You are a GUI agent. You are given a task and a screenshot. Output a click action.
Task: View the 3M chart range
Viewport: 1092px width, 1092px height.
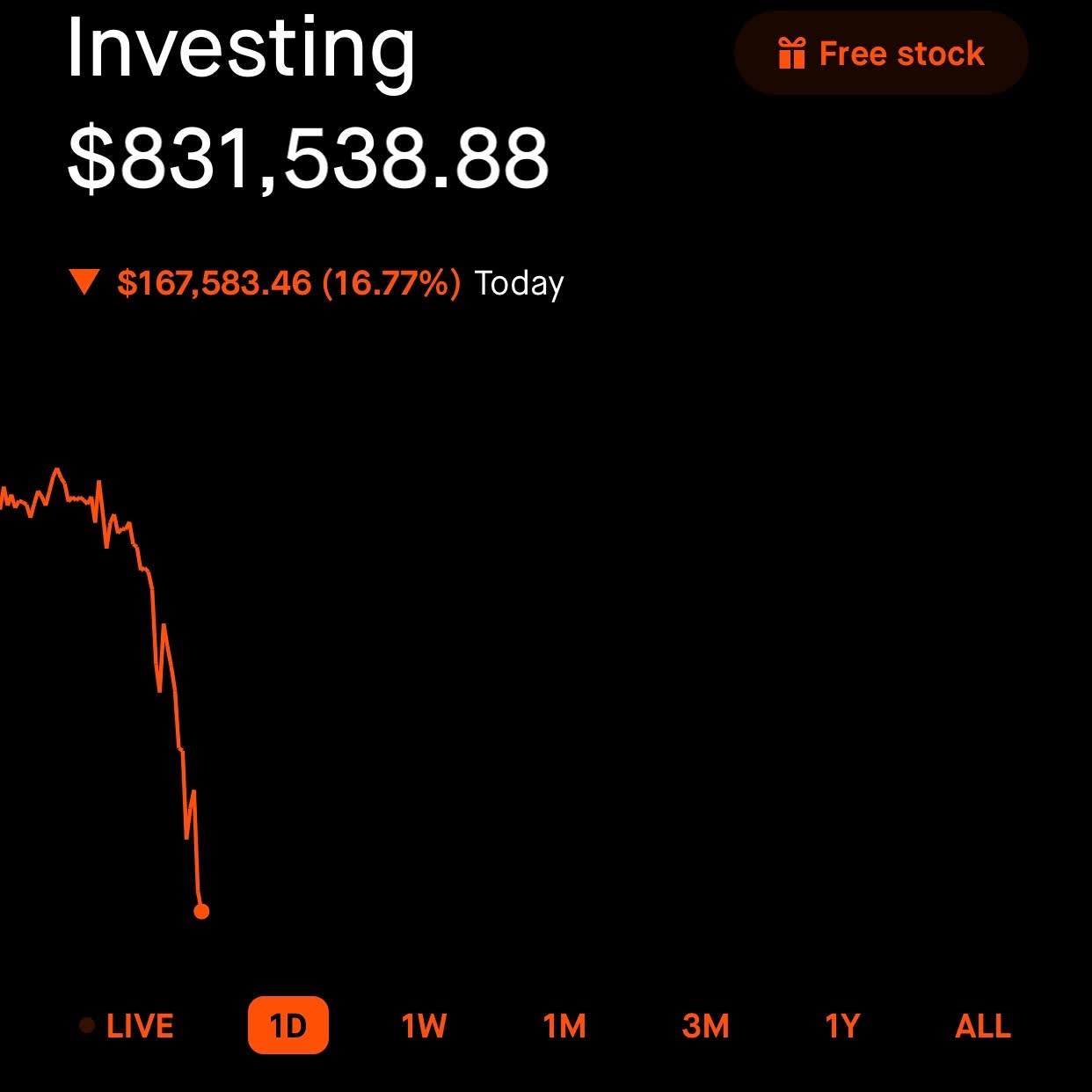point(705,1026)
